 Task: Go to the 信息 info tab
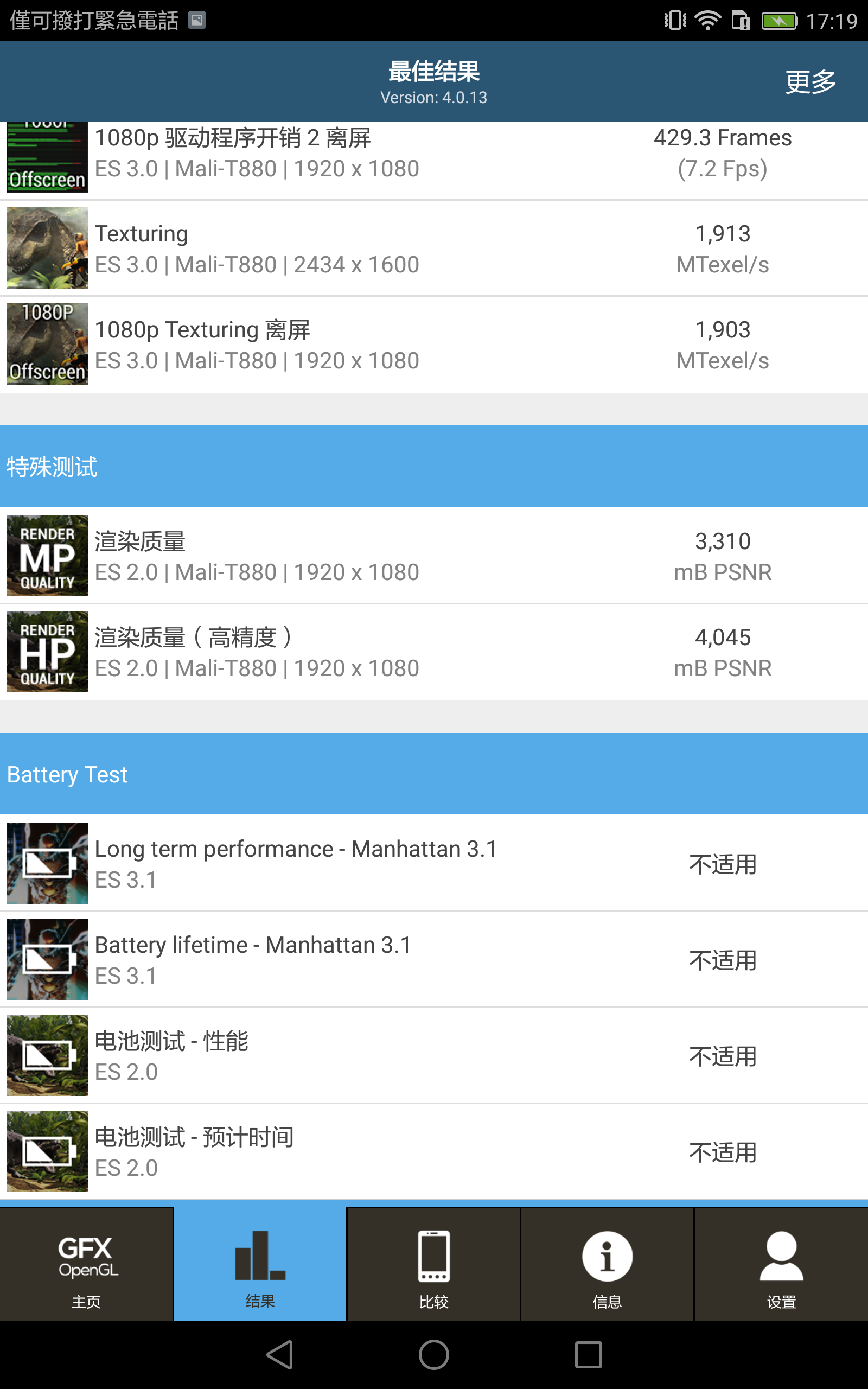coord(608,1264)
